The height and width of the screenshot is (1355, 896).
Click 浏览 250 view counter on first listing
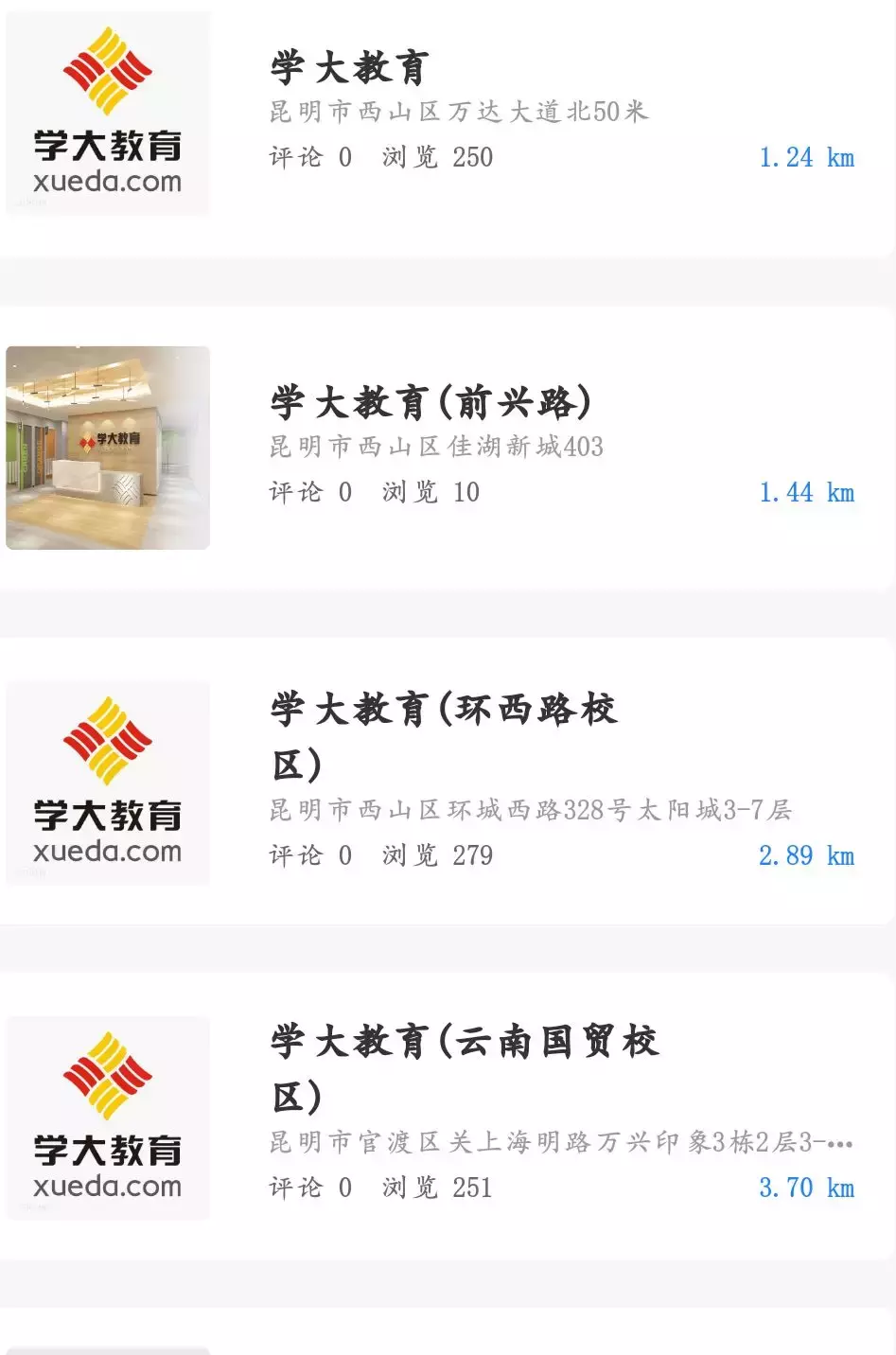coord(436,157)
